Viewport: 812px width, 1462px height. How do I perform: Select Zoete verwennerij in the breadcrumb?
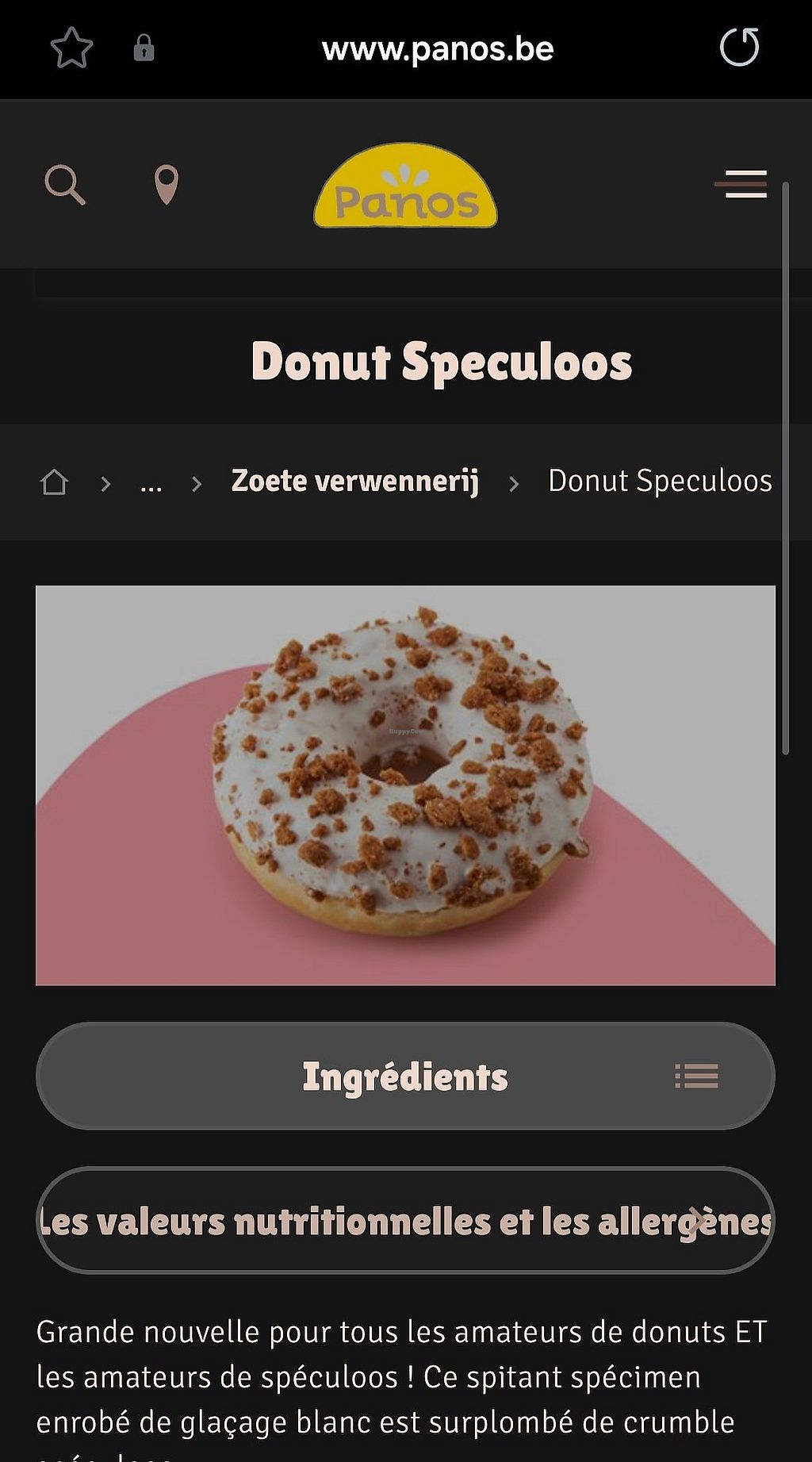click(354, 481)
